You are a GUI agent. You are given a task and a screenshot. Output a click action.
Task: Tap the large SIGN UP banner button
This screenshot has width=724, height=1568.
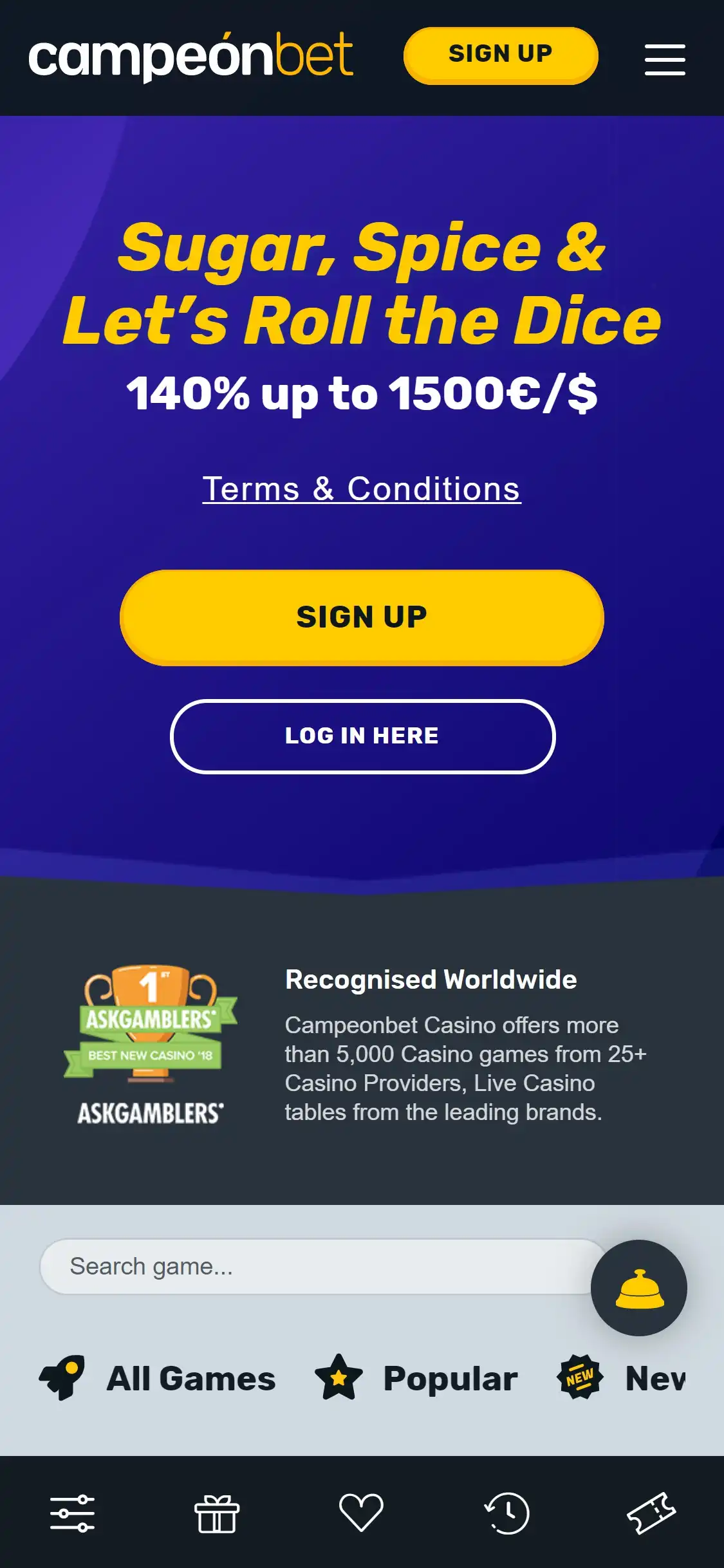coord(362,617)
